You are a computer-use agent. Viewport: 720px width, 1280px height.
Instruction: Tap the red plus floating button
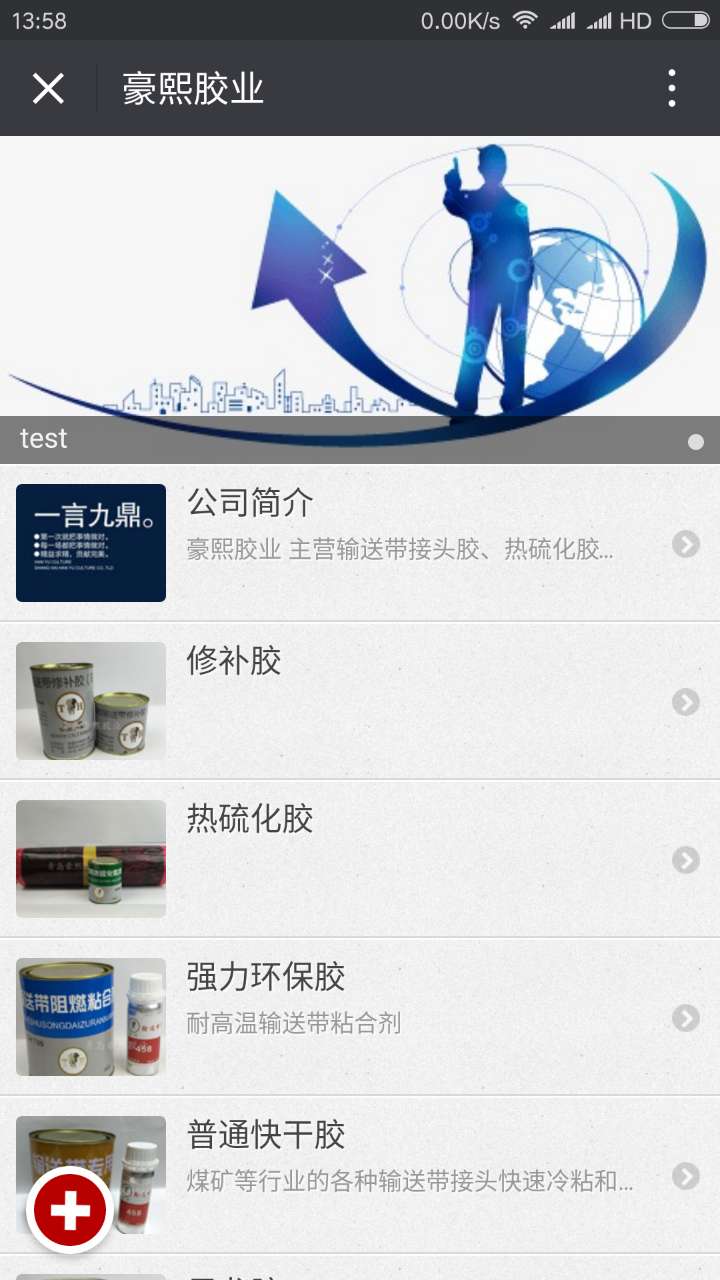(69, 1211)
